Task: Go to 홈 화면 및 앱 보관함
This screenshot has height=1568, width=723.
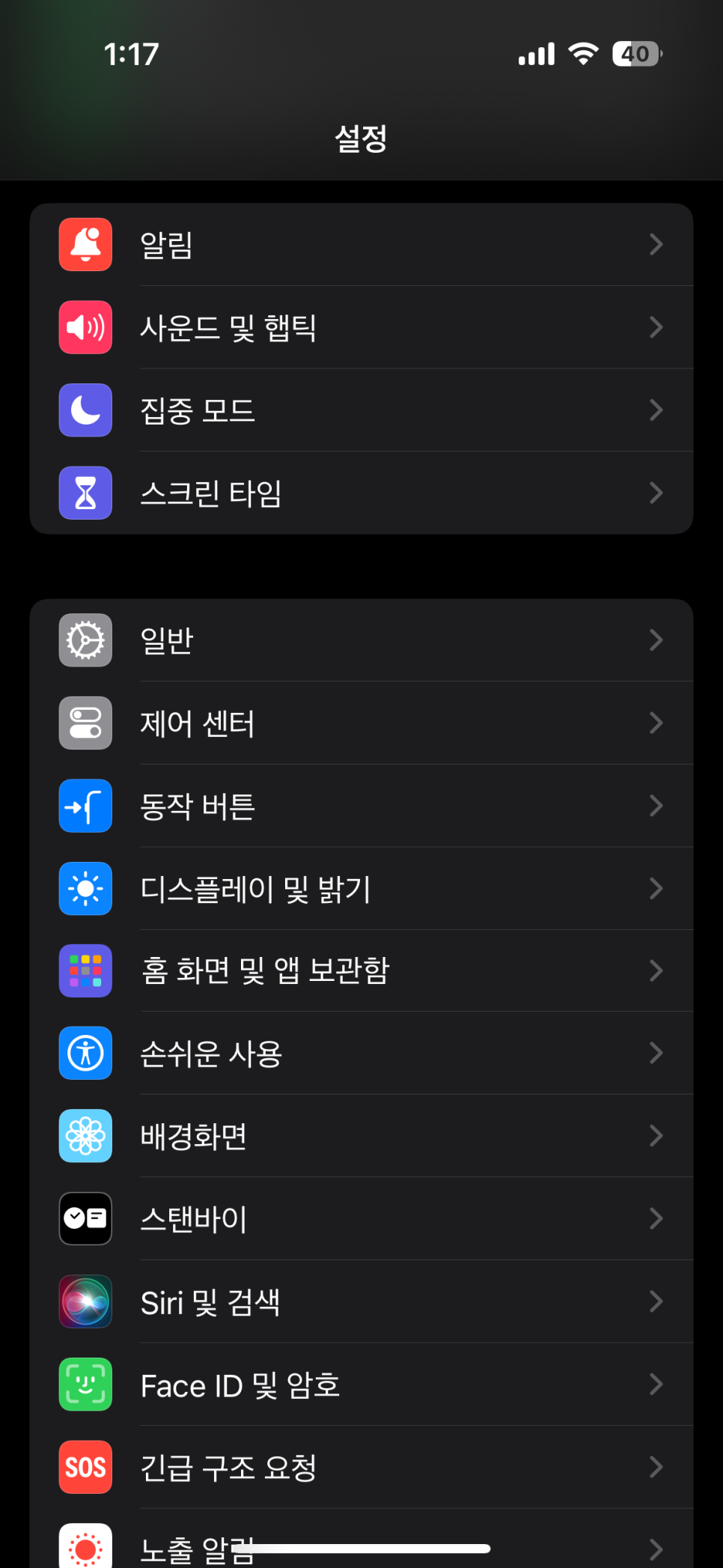Action: tap(361, 970)
